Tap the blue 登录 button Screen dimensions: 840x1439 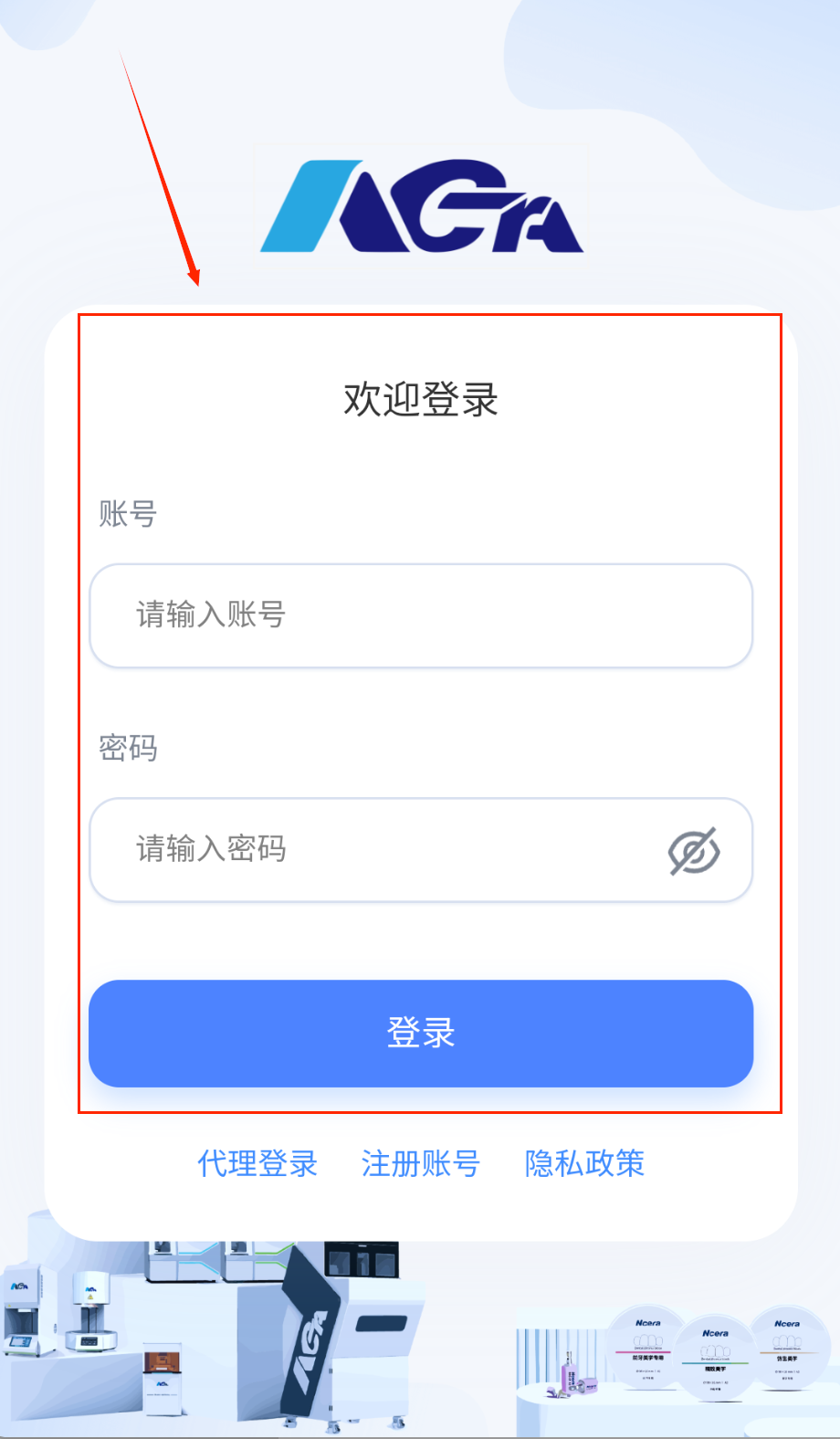(x=420, y=1033)
